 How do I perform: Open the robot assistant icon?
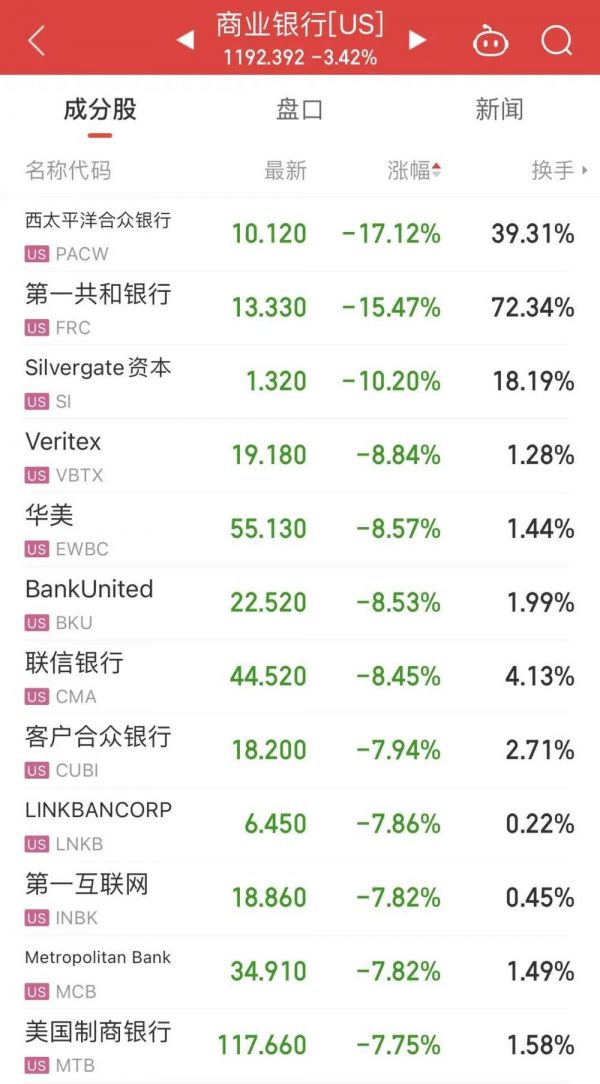tap(490, 41)
